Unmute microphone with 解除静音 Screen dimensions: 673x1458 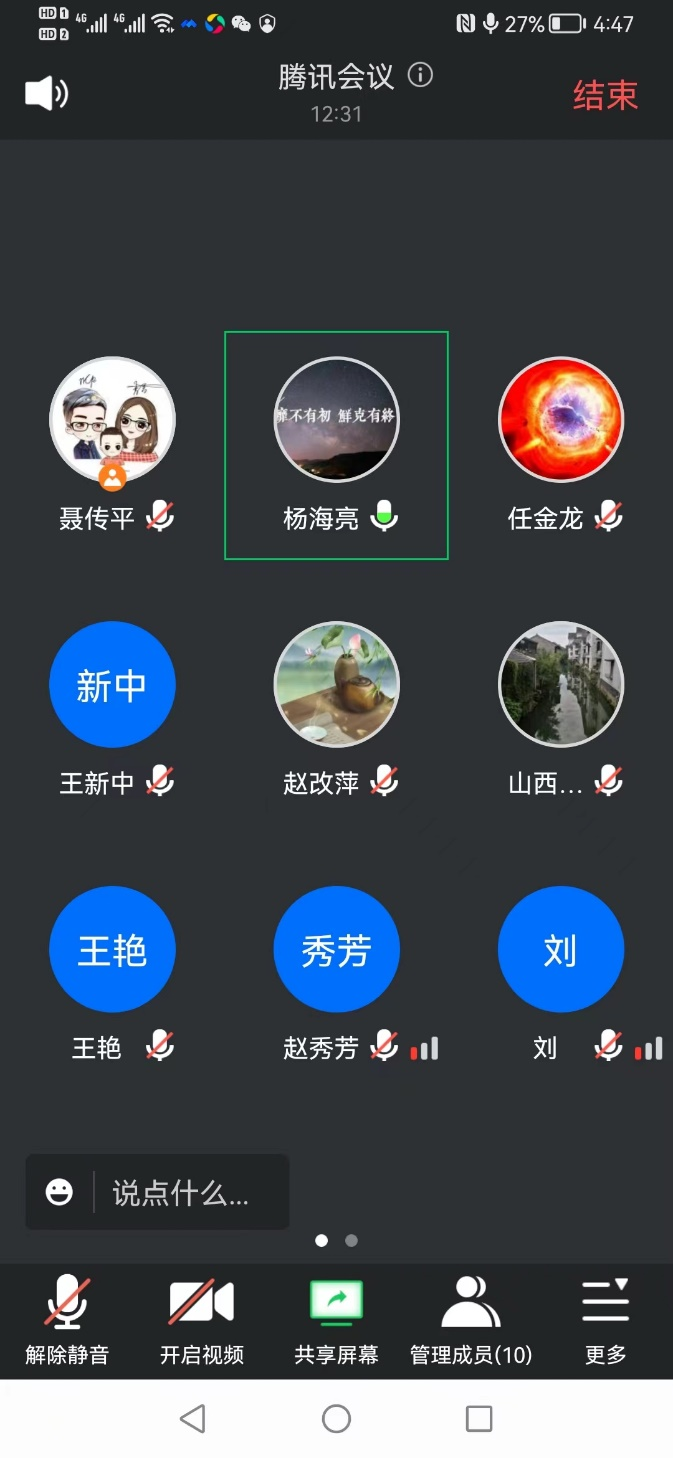point(67,1320)
